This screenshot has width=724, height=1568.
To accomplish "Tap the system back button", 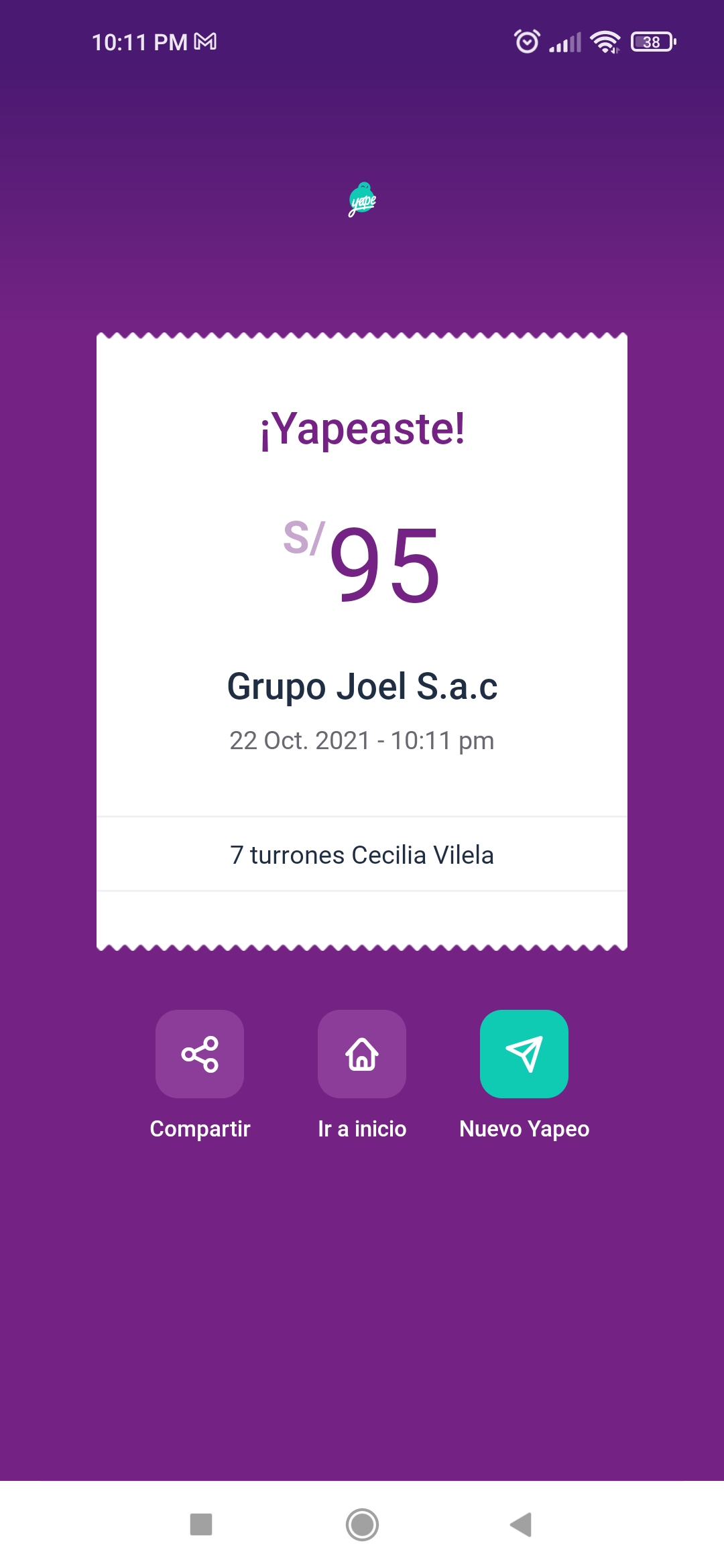I will coord(522,1524).
